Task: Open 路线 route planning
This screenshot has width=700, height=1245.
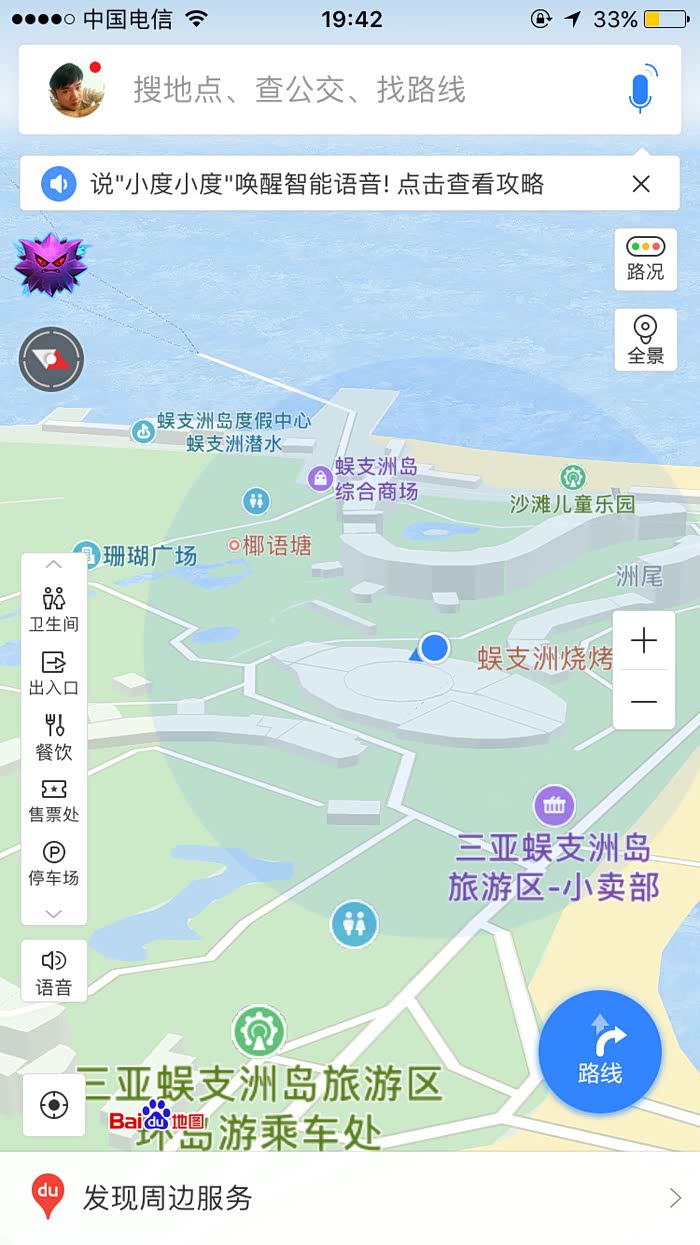Action: 600,1052
